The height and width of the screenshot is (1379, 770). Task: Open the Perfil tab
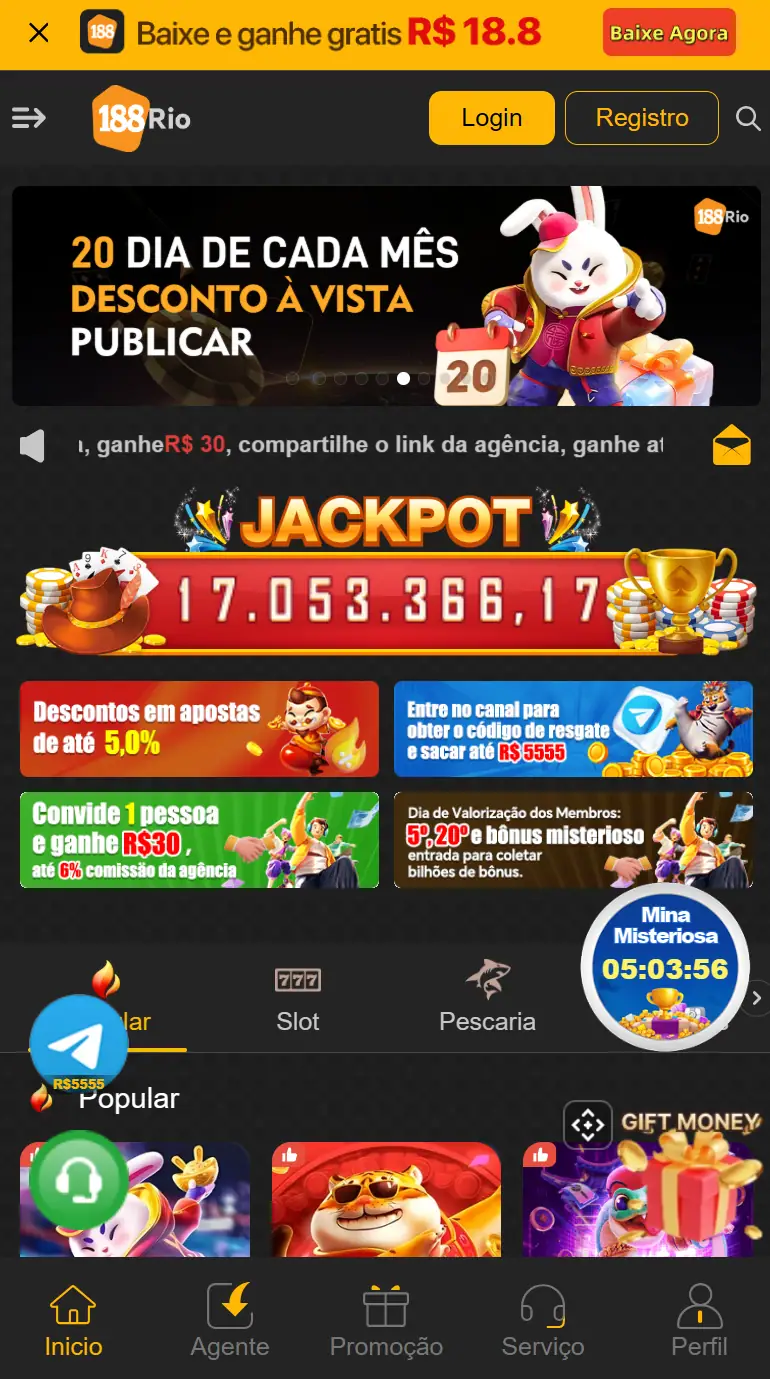(699, 1320)
